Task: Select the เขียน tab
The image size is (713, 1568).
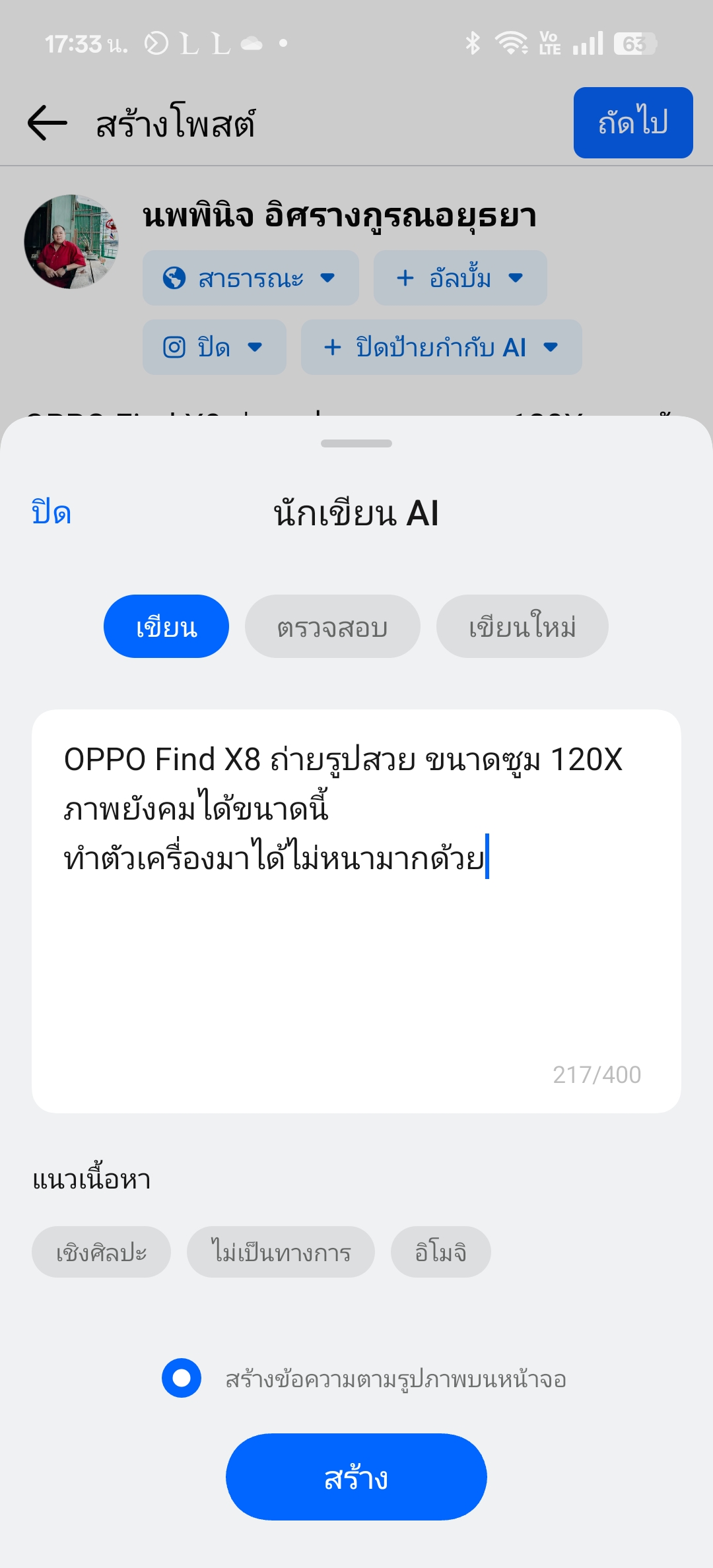Action: (166, 626)
